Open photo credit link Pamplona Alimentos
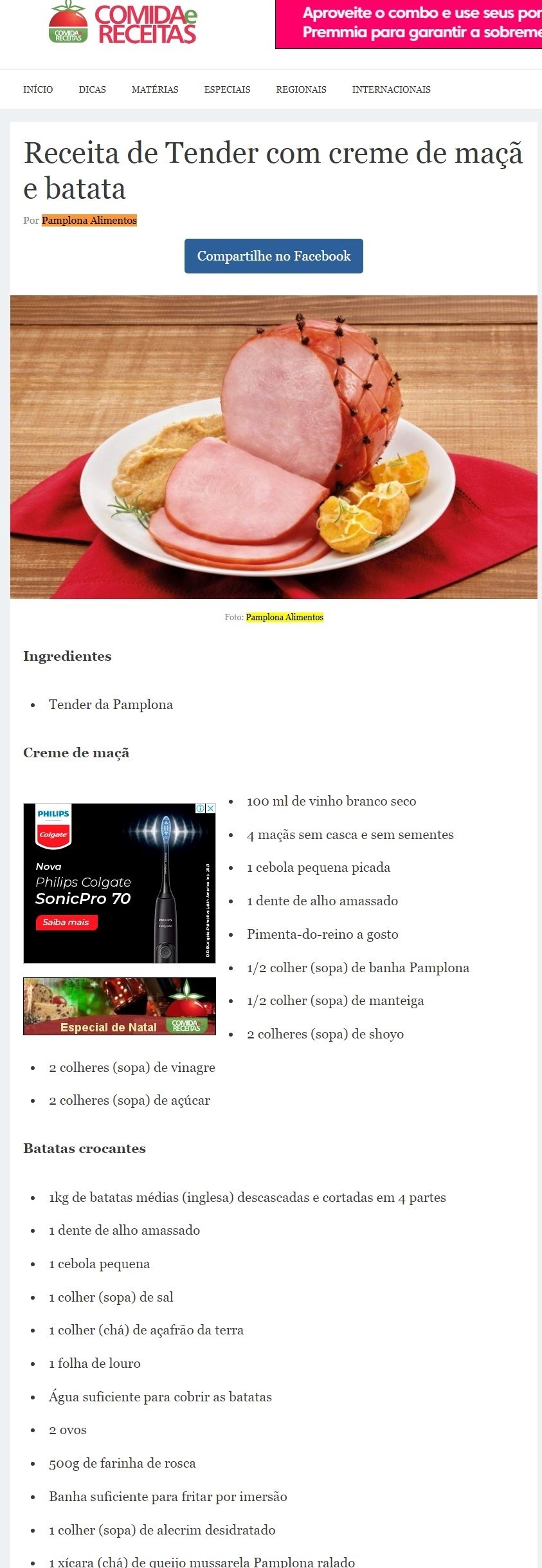 tap(284, 617)
